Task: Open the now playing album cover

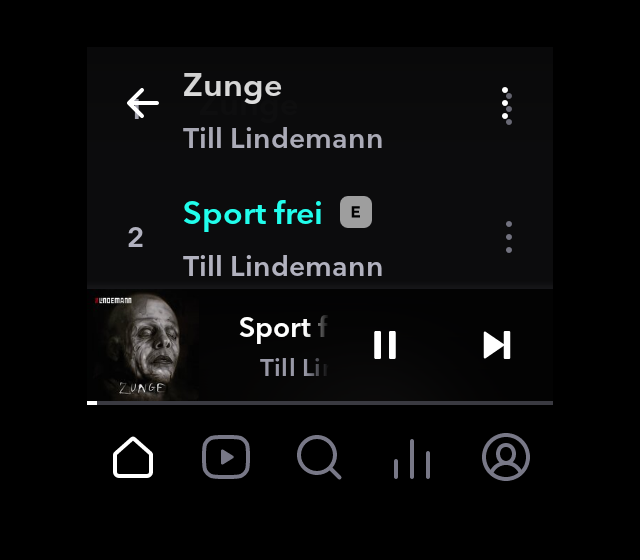Action: pyautogui.click(x=142, y=346)
